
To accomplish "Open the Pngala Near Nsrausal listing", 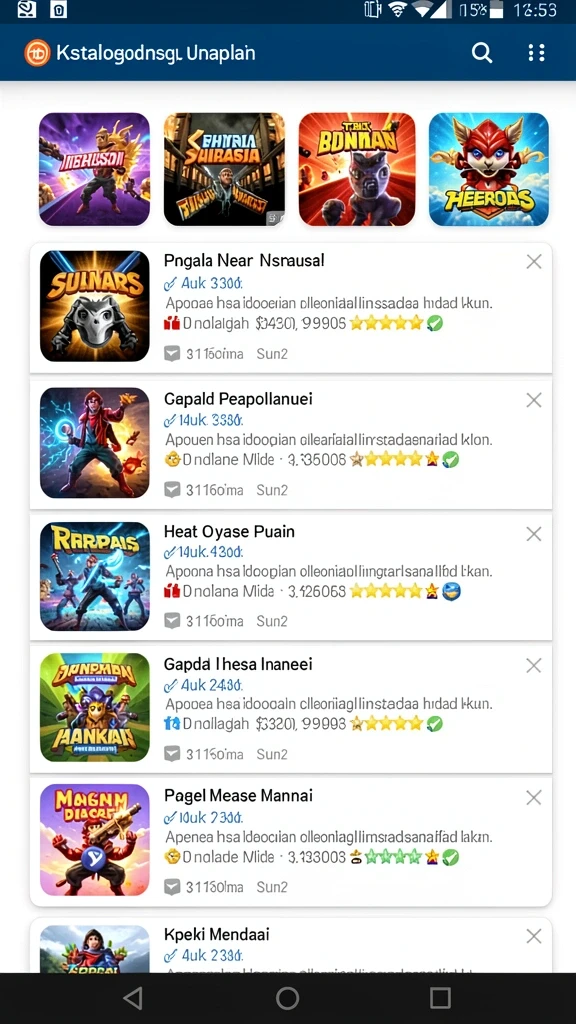I will point(291,308).
